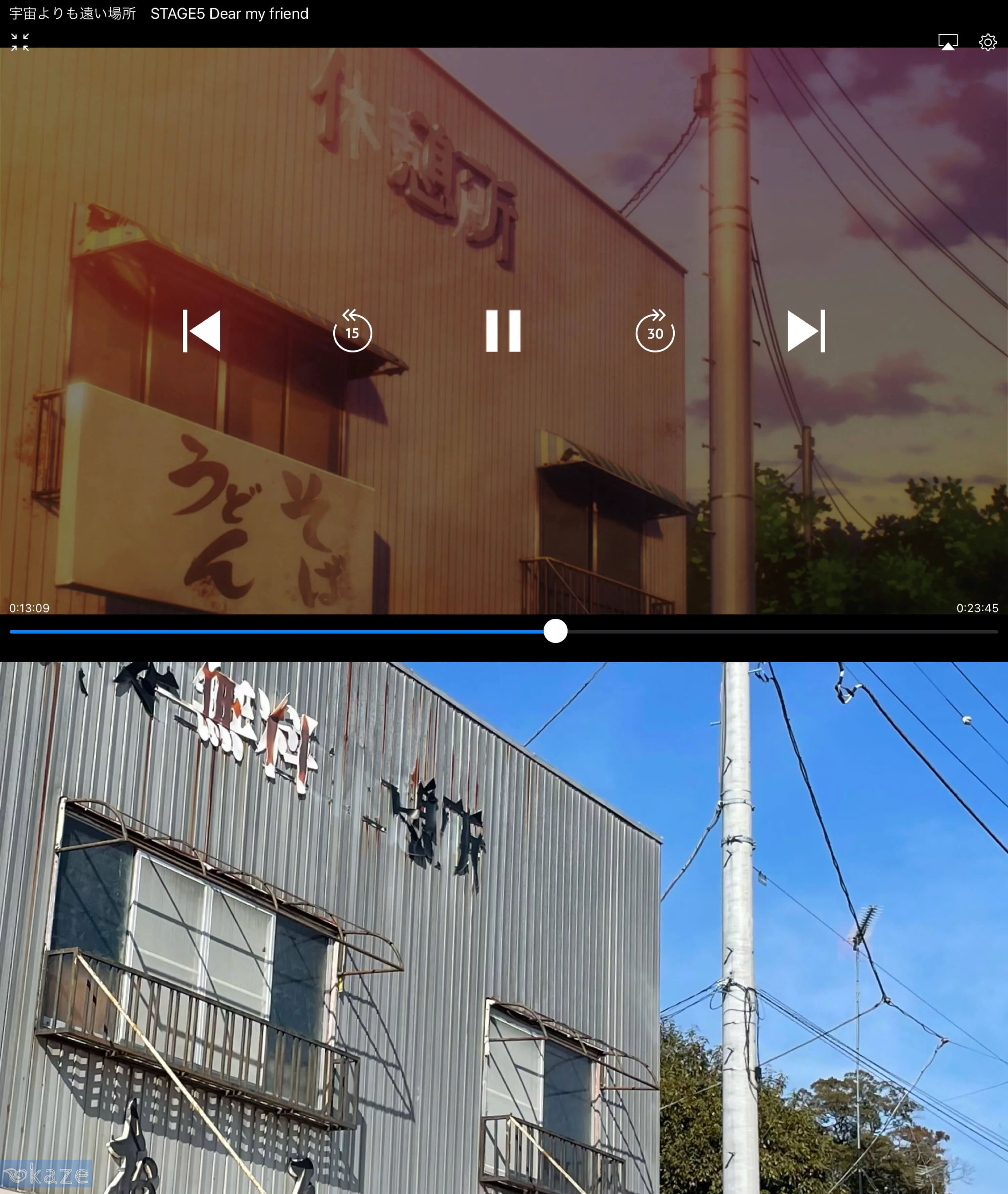Pause the video playback
The image size is (1008, 1194).
[503, 331]
